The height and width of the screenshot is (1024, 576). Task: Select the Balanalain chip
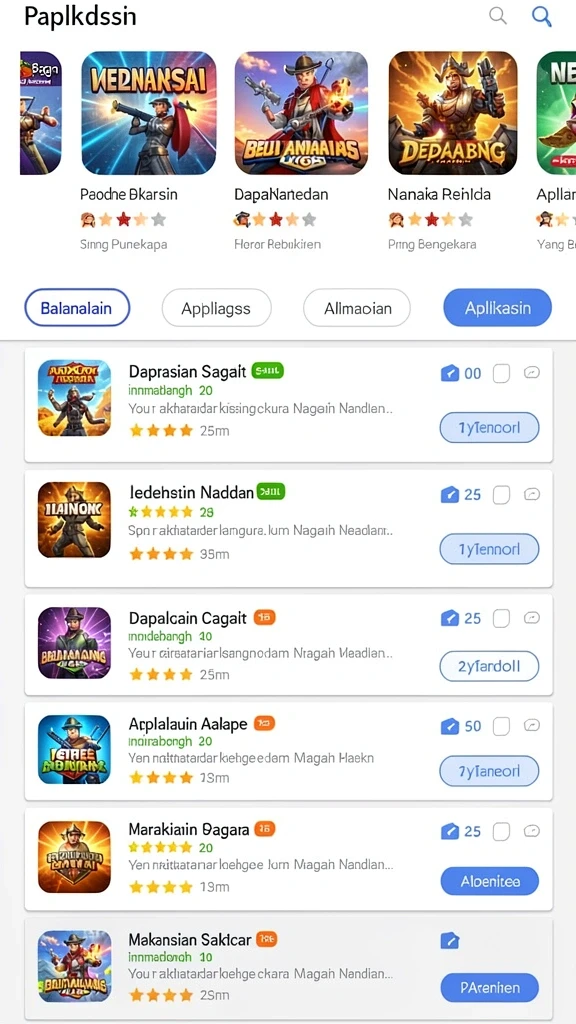coord(77,308)
